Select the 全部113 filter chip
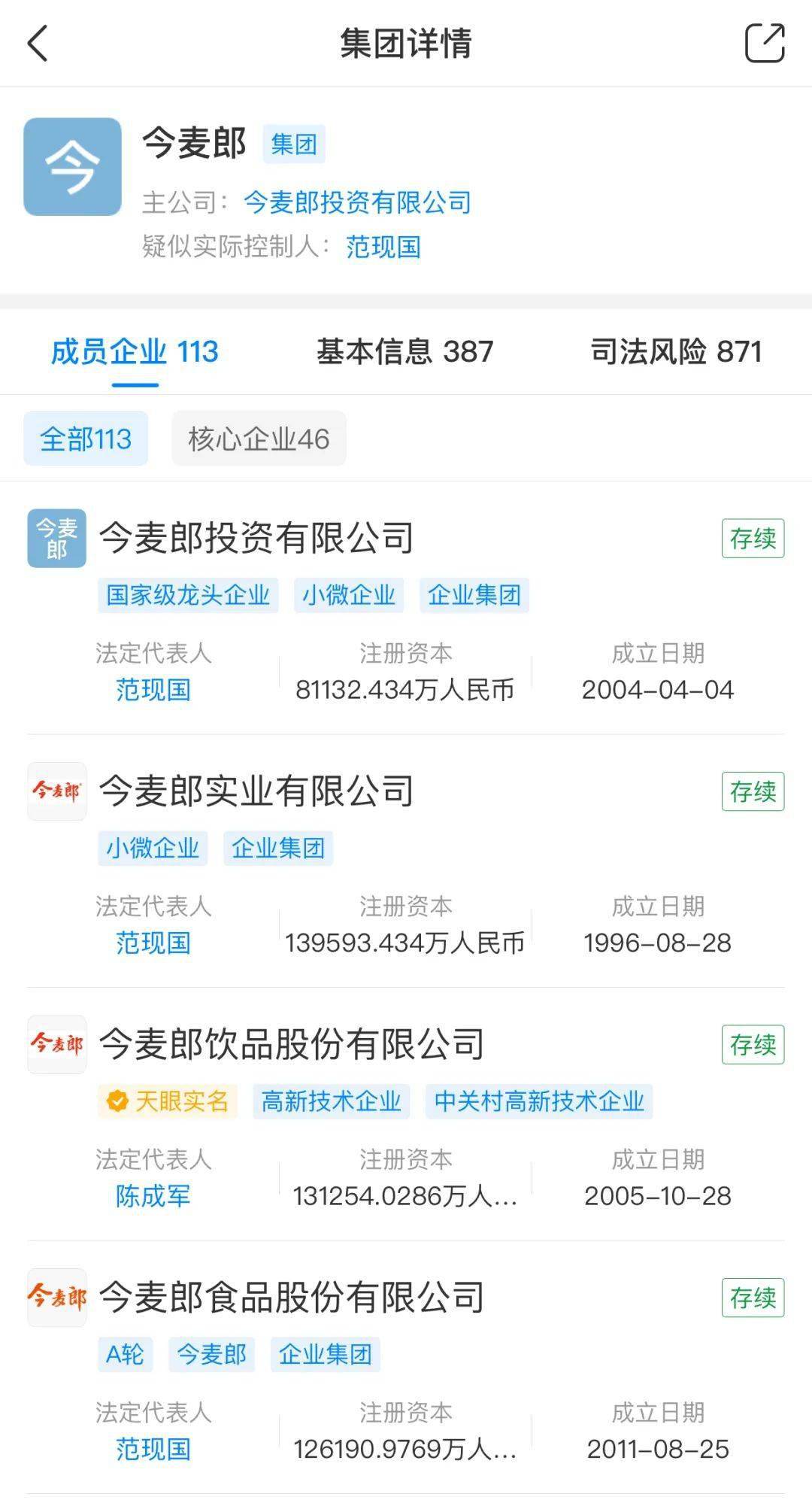 tap(86, 439)
